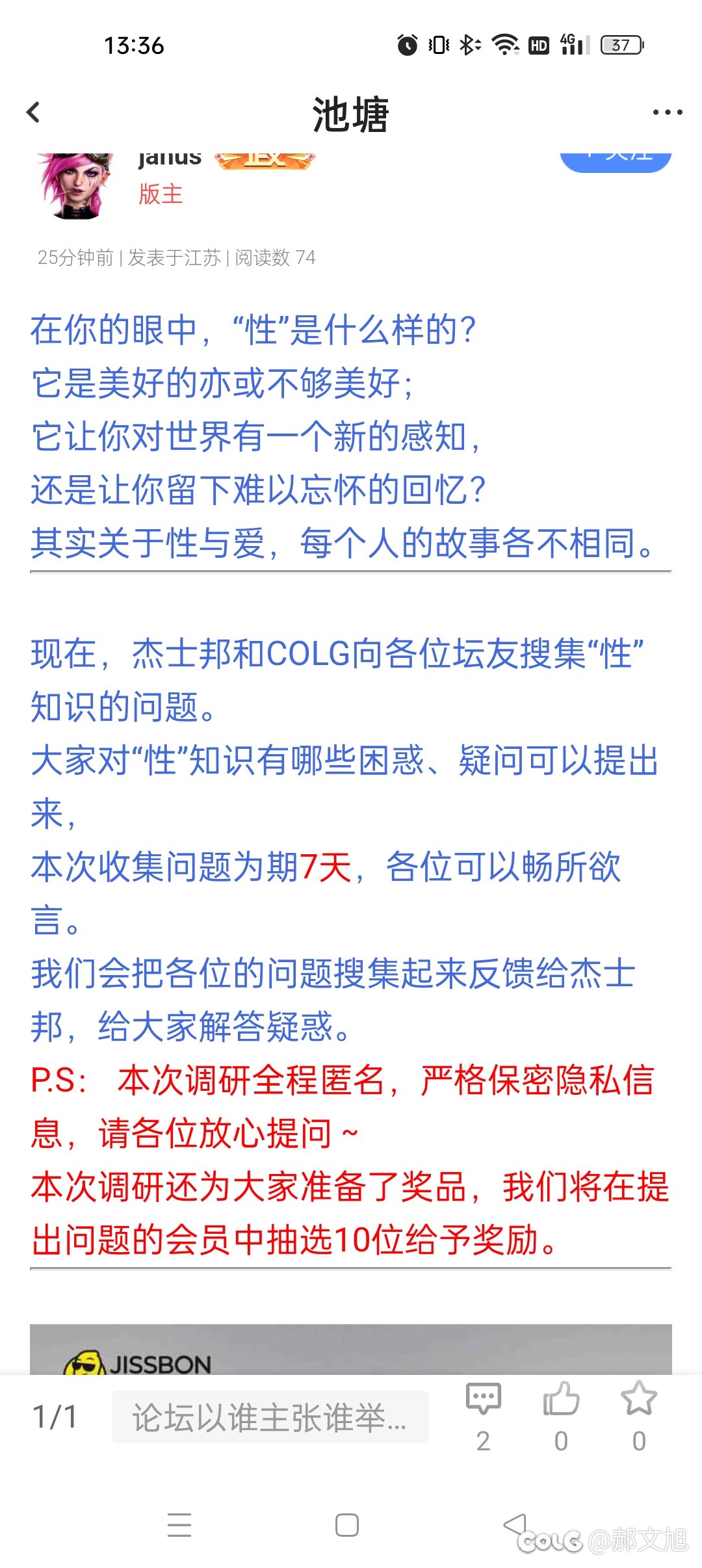Open the recent apps menu
702x1568 pixels.
coord(179,1525)
